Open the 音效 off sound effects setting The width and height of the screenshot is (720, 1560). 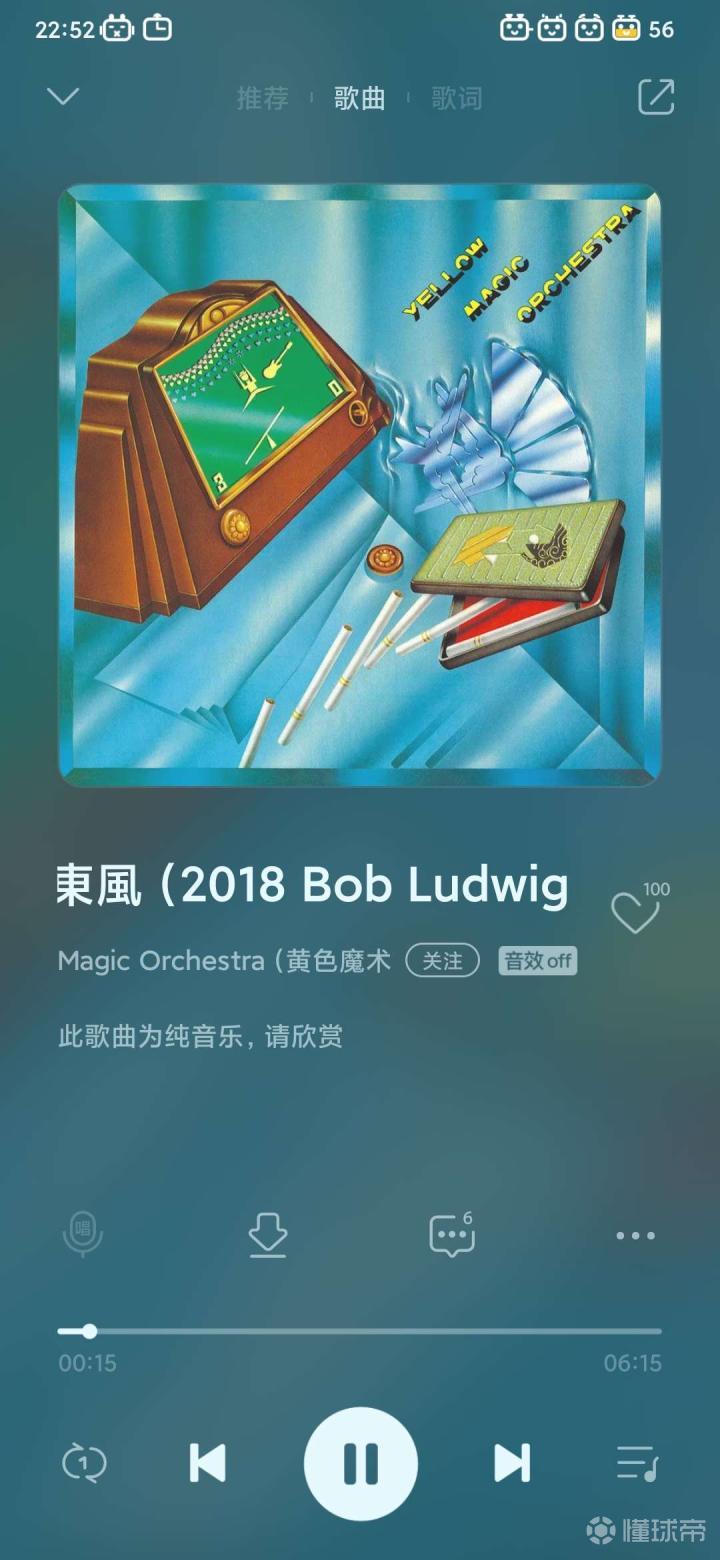[x=538, y=961]
